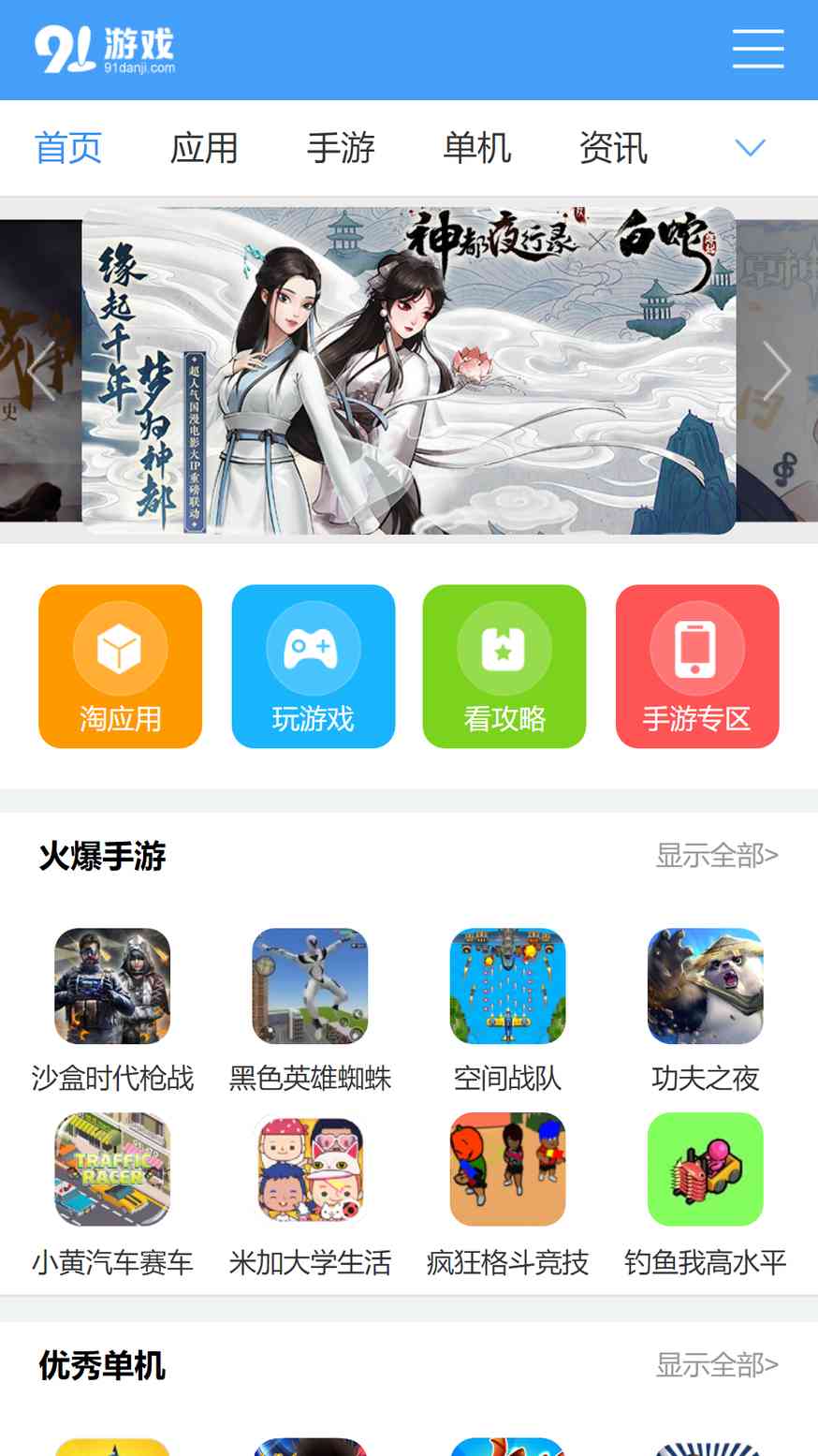Screen dimensions: 818x1456
Task: Open the hamburger menu
Action: (x=757, y=49)
